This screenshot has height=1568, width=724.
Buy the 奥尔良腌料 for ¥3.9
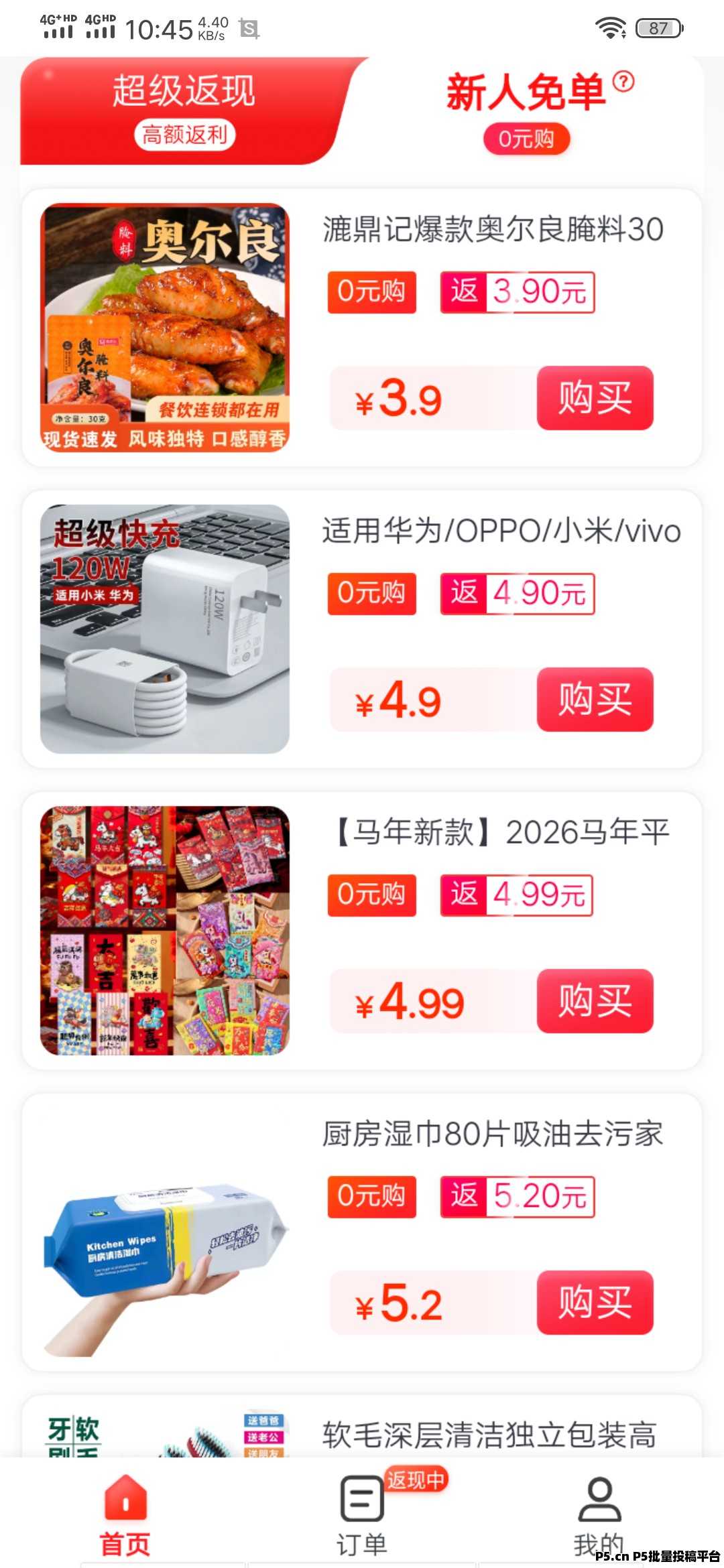coord(595,398)
